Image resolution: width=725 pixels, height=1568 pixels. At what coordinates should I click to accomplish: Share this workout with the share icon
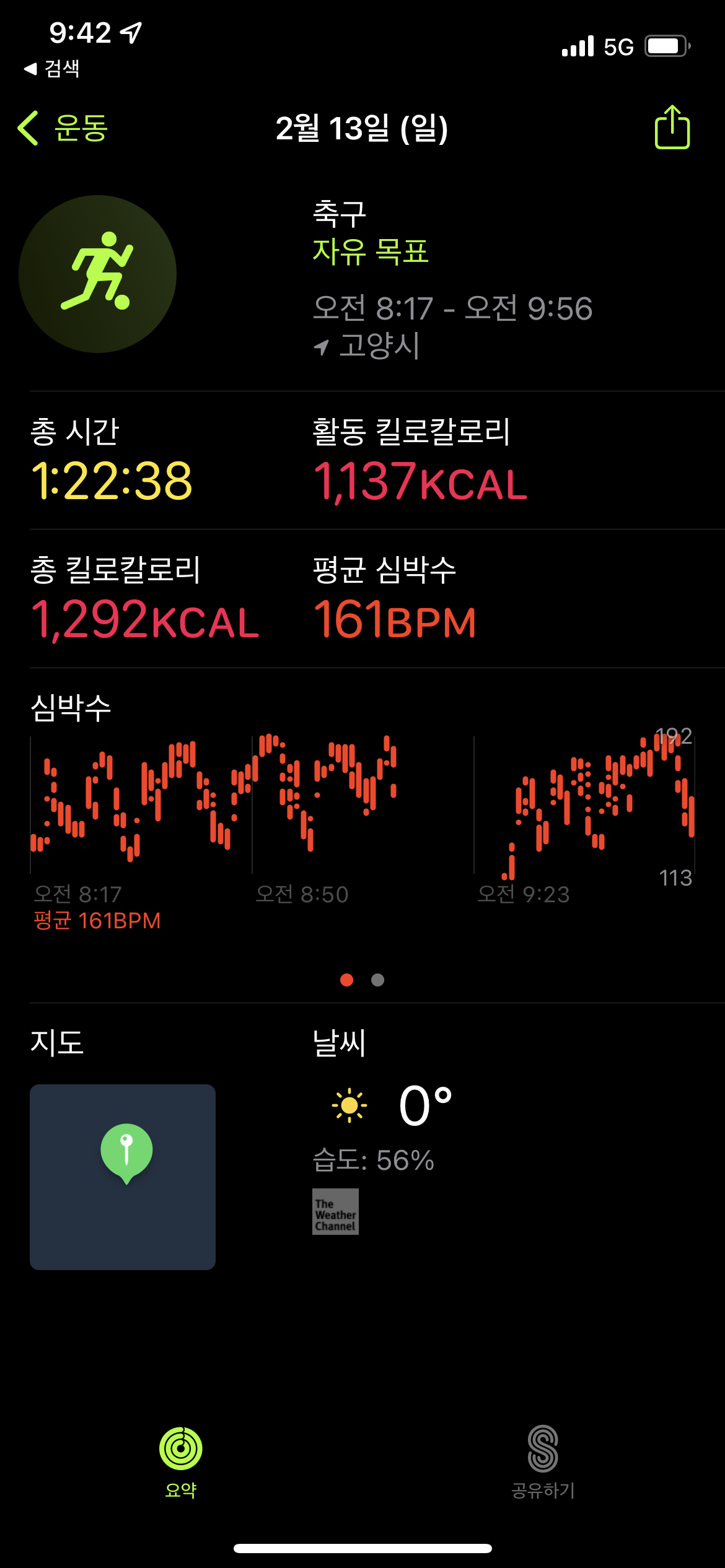pyautogui.click(x=672, y=127)
